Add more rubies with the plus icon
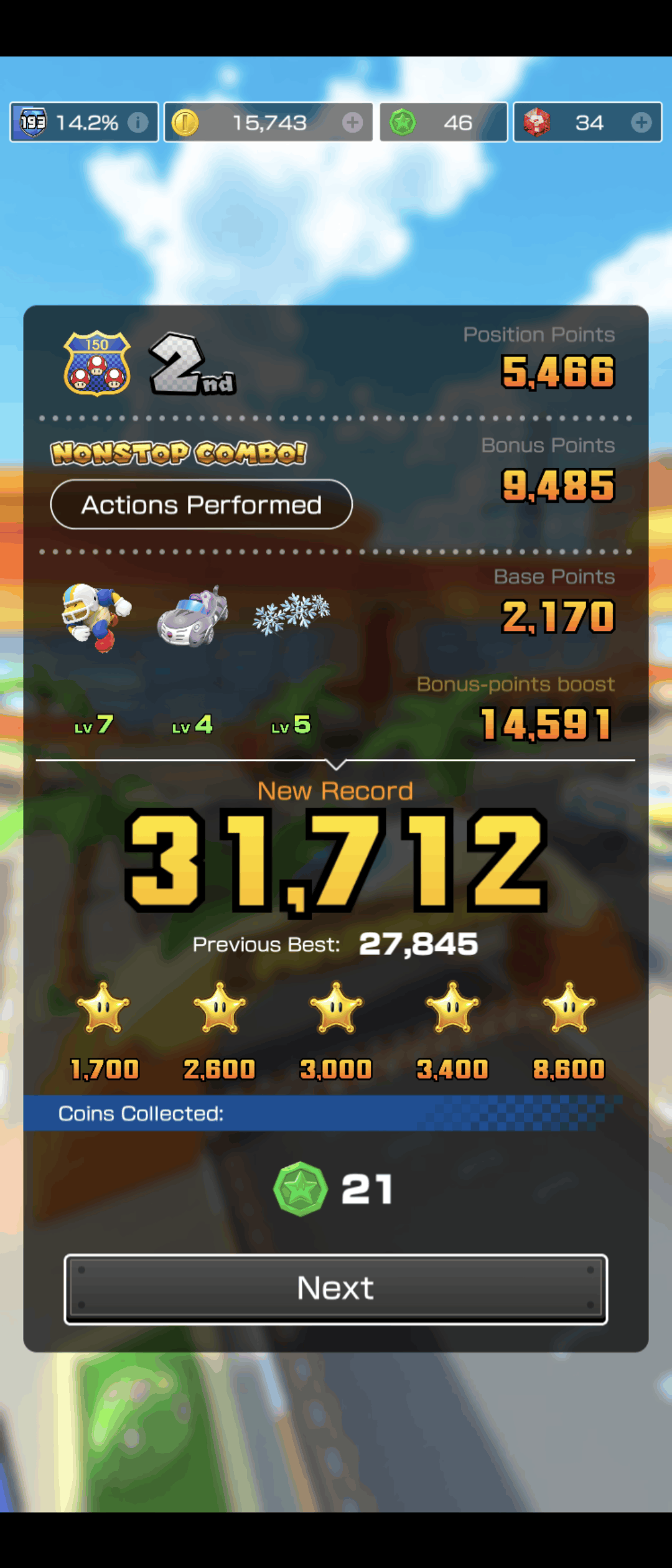The height and width of the screenshot is (1568, 672). coord(641,123)
